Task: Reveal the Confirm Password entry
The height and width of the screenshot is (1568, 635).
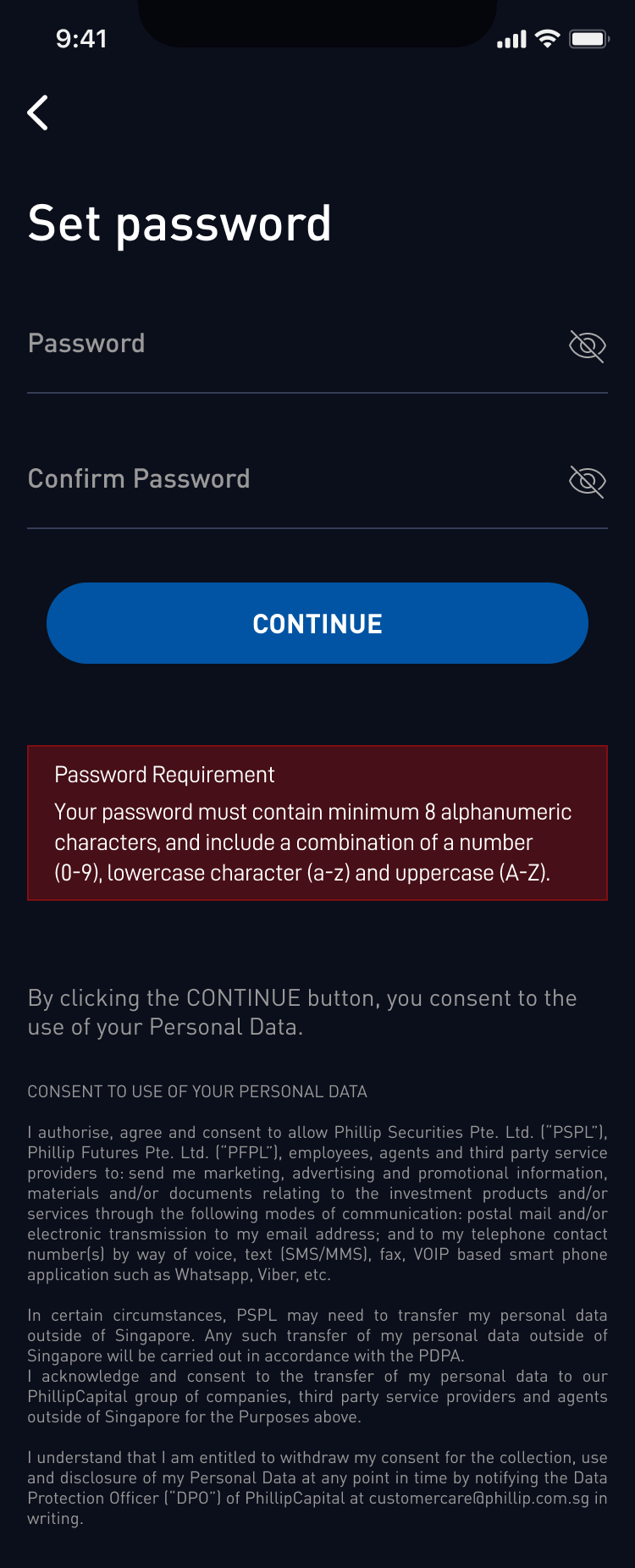Action: 587,481
